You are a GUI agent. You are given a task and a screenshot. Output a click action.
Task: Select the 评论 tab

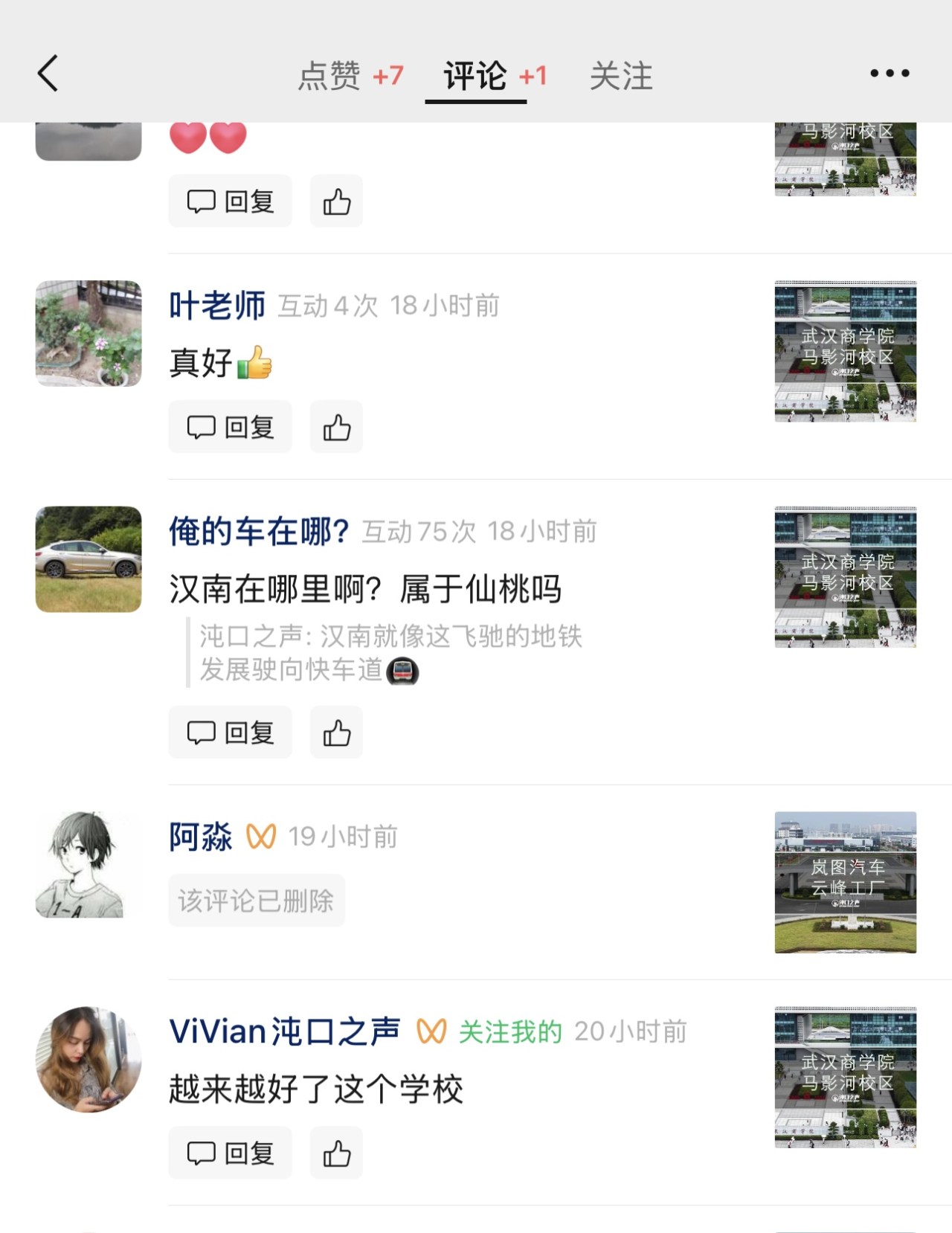pyautogui.click(x=495, y=76)
